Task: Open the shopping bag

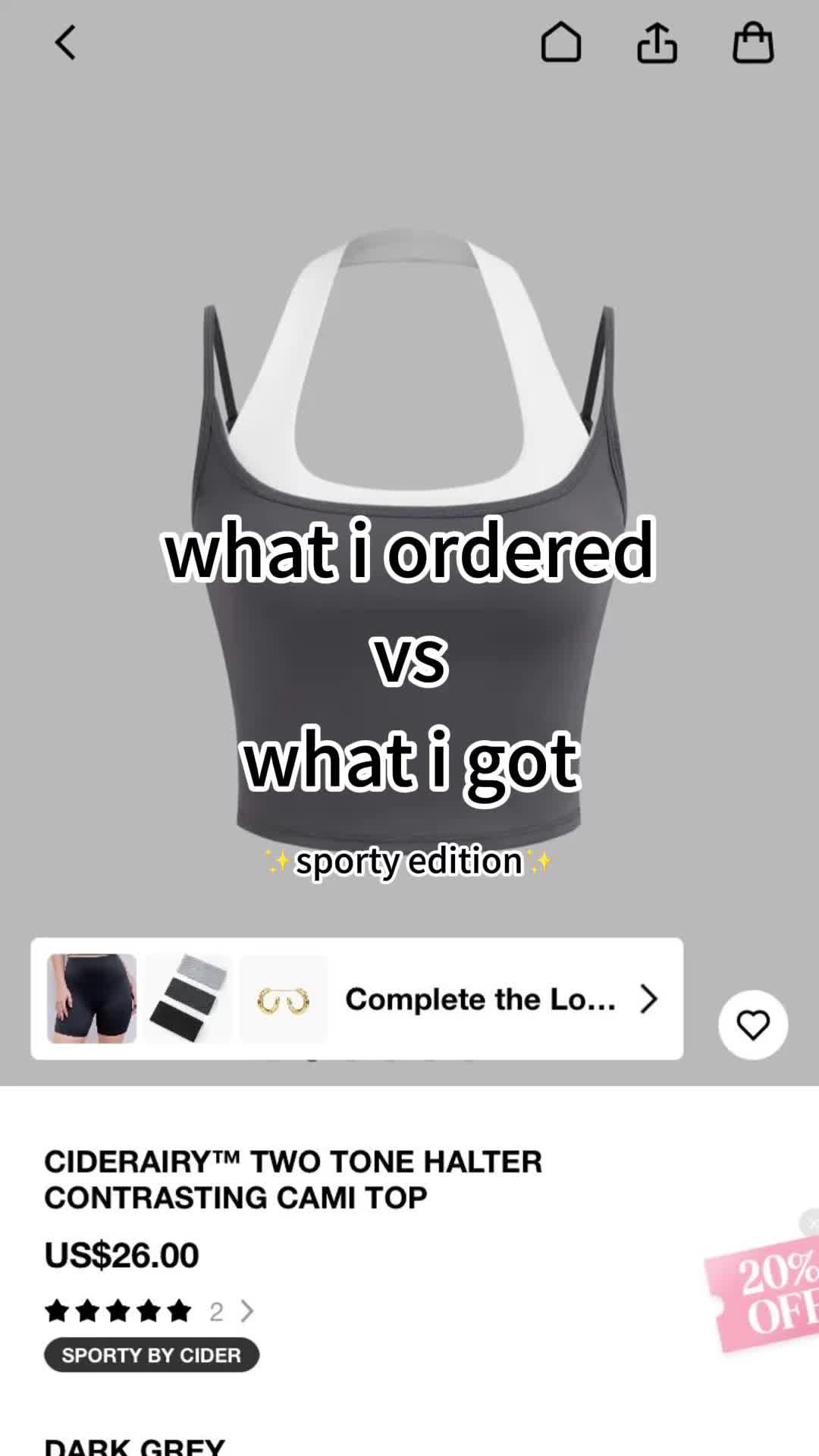Action: click(752, 42)
